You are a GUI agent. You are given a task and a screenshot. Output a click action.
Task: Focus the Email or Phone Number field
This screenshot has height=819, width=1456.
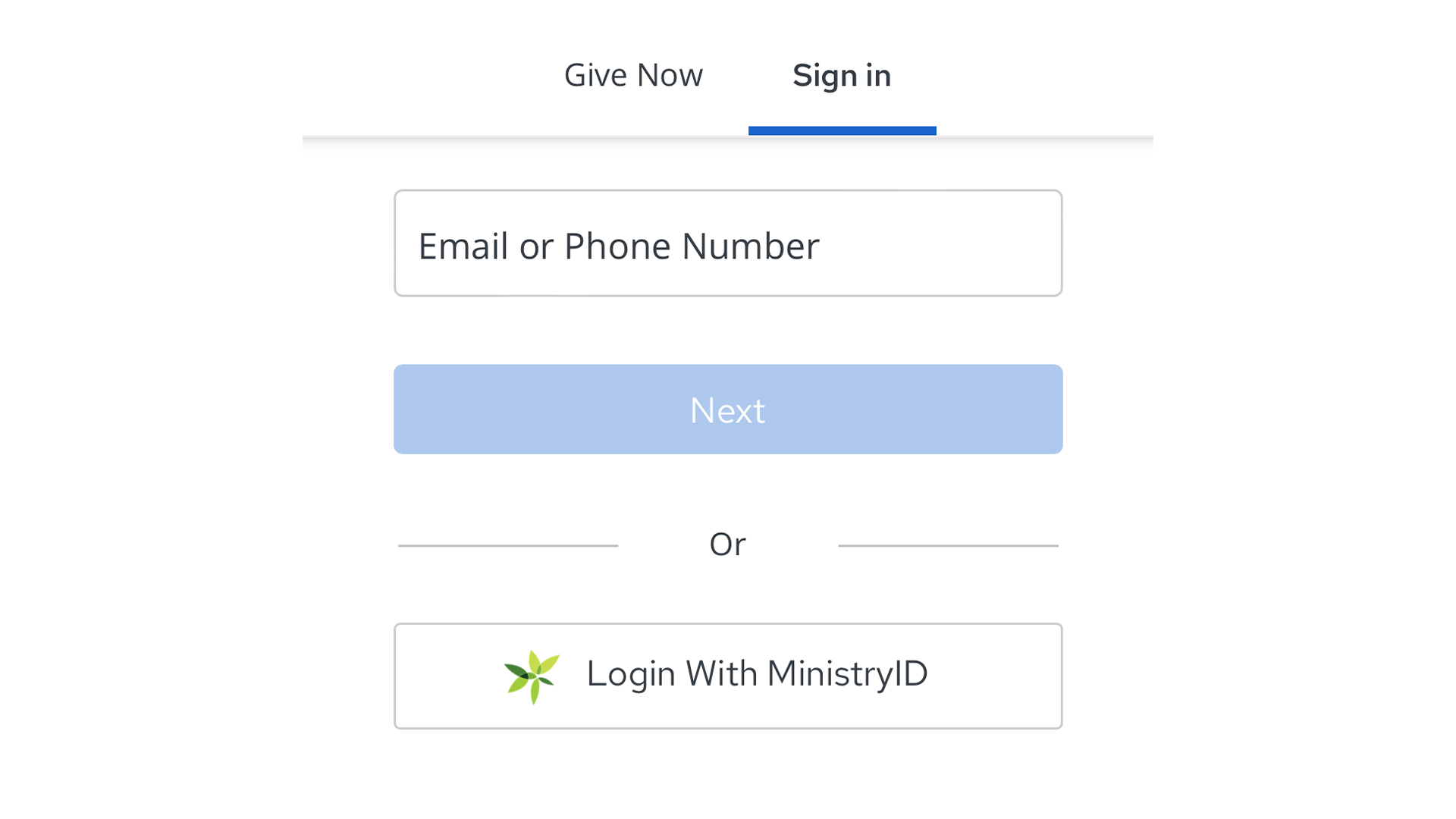click(728, 243)
